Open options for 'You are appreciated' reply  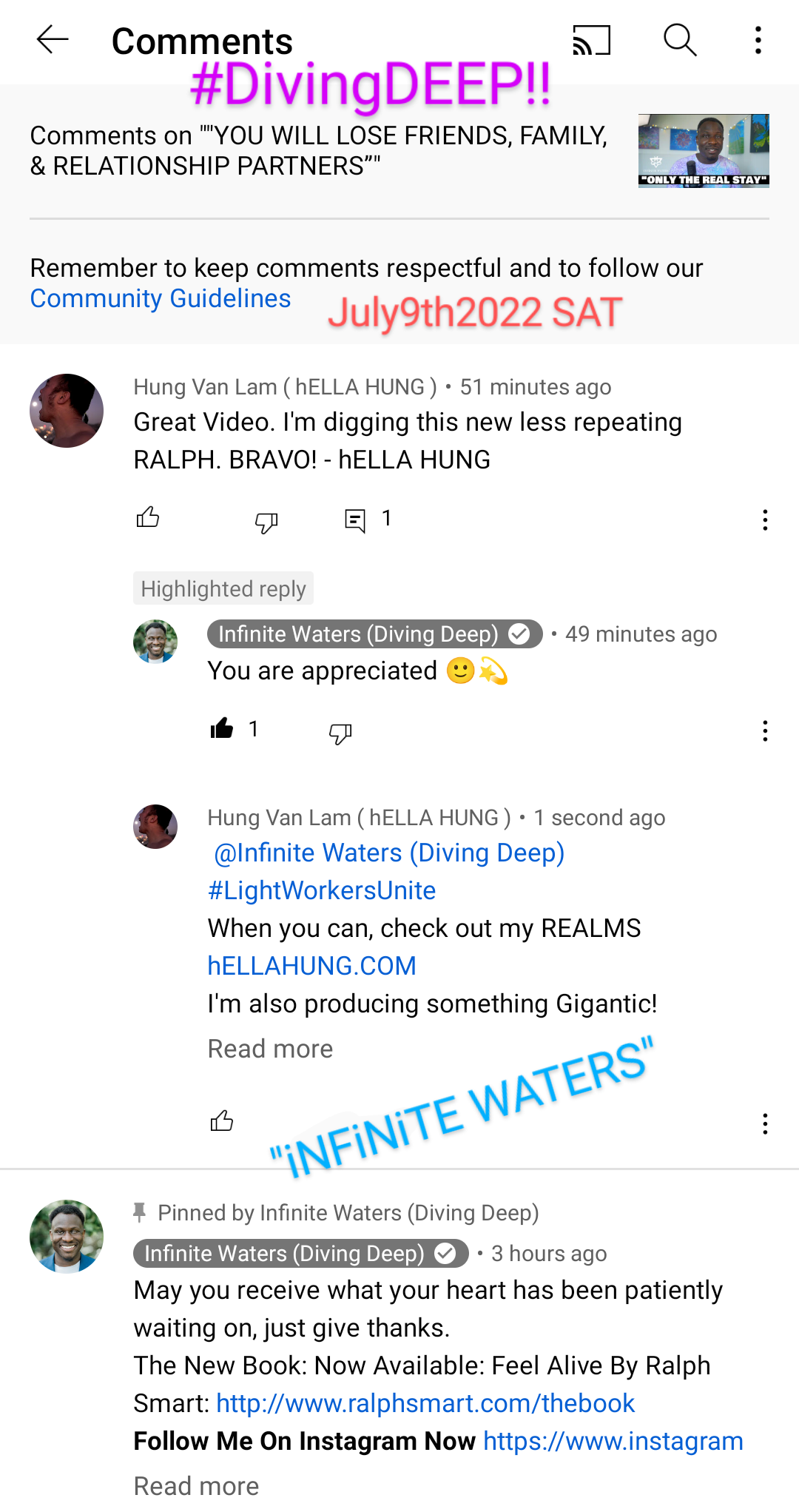pyautogui.click(x=765, y=731)
